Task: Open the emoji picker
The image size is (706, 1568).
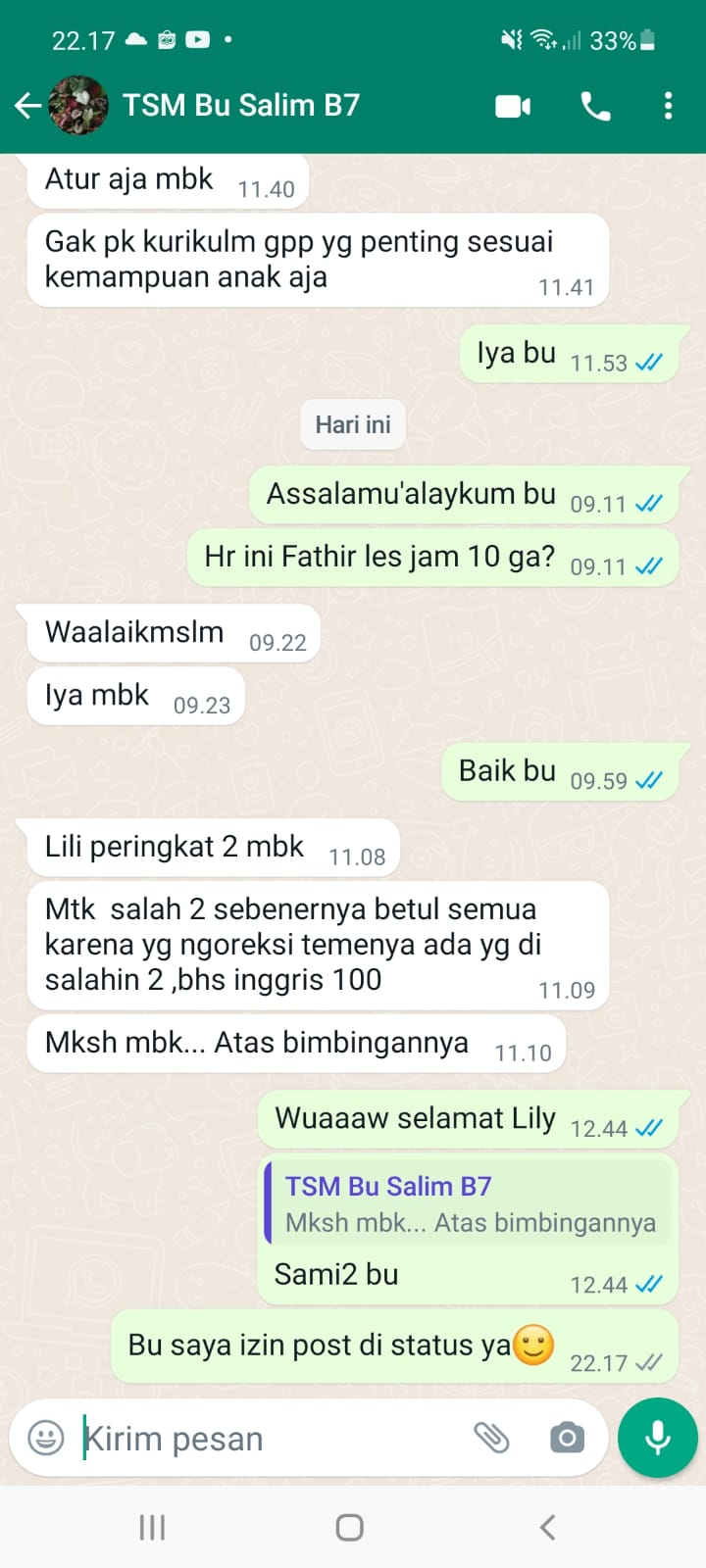Action: coord(45,1438)
